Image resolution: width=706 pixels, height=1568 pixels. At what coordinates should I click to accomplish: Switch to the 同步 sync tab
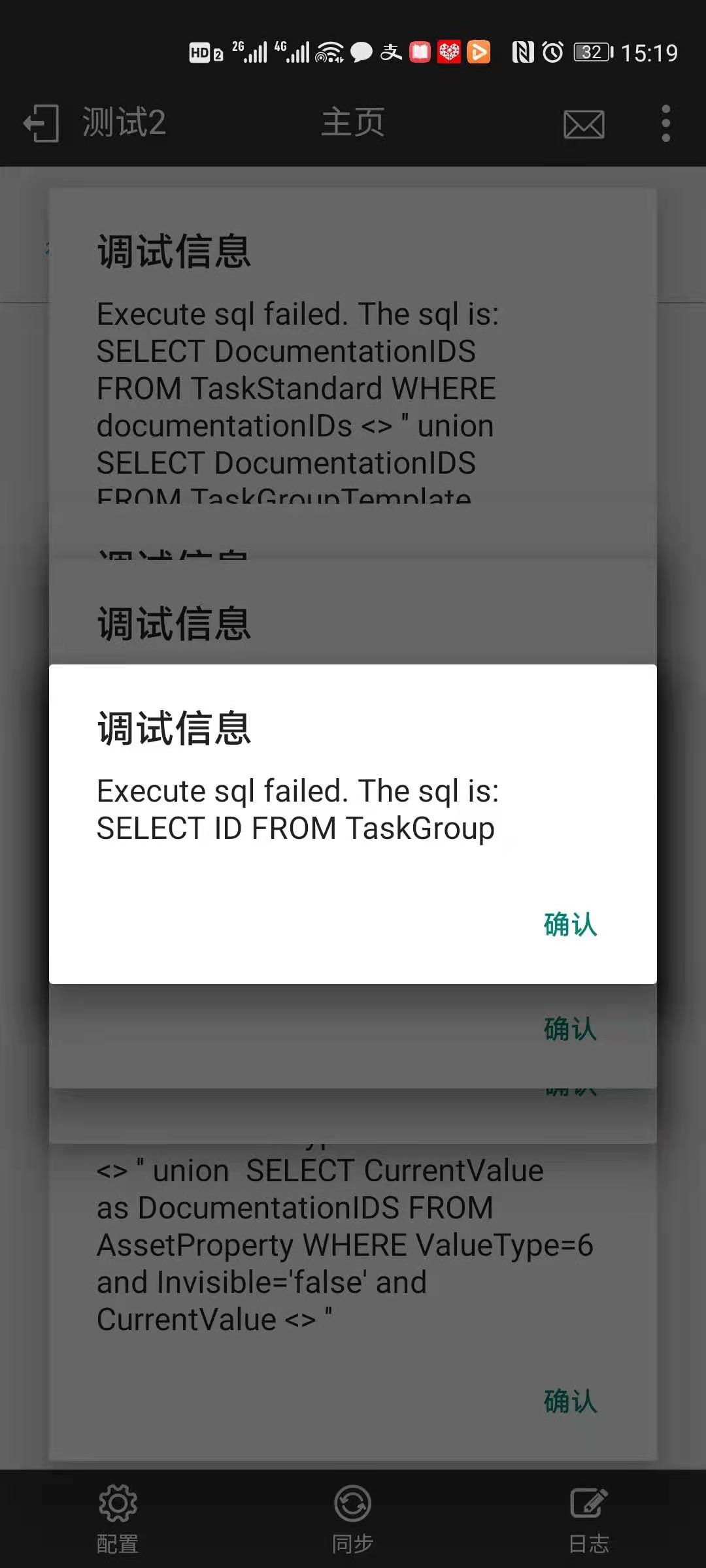click(352, 1519)
